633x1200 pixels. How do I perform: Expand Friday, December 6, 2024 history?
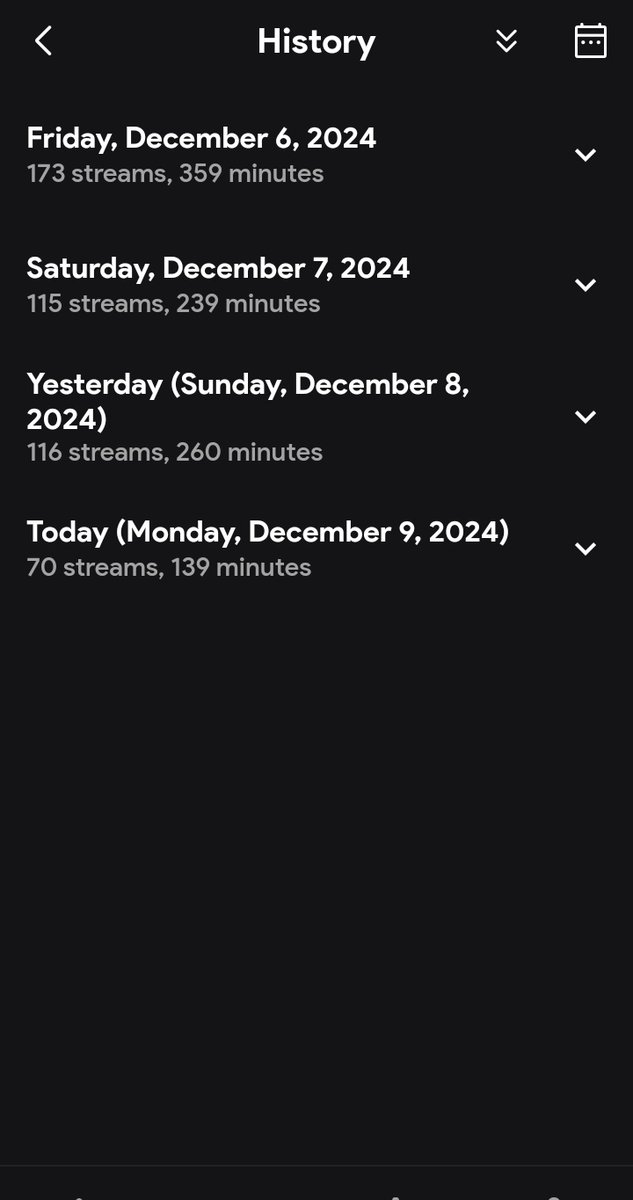click(x=585, y=155)
